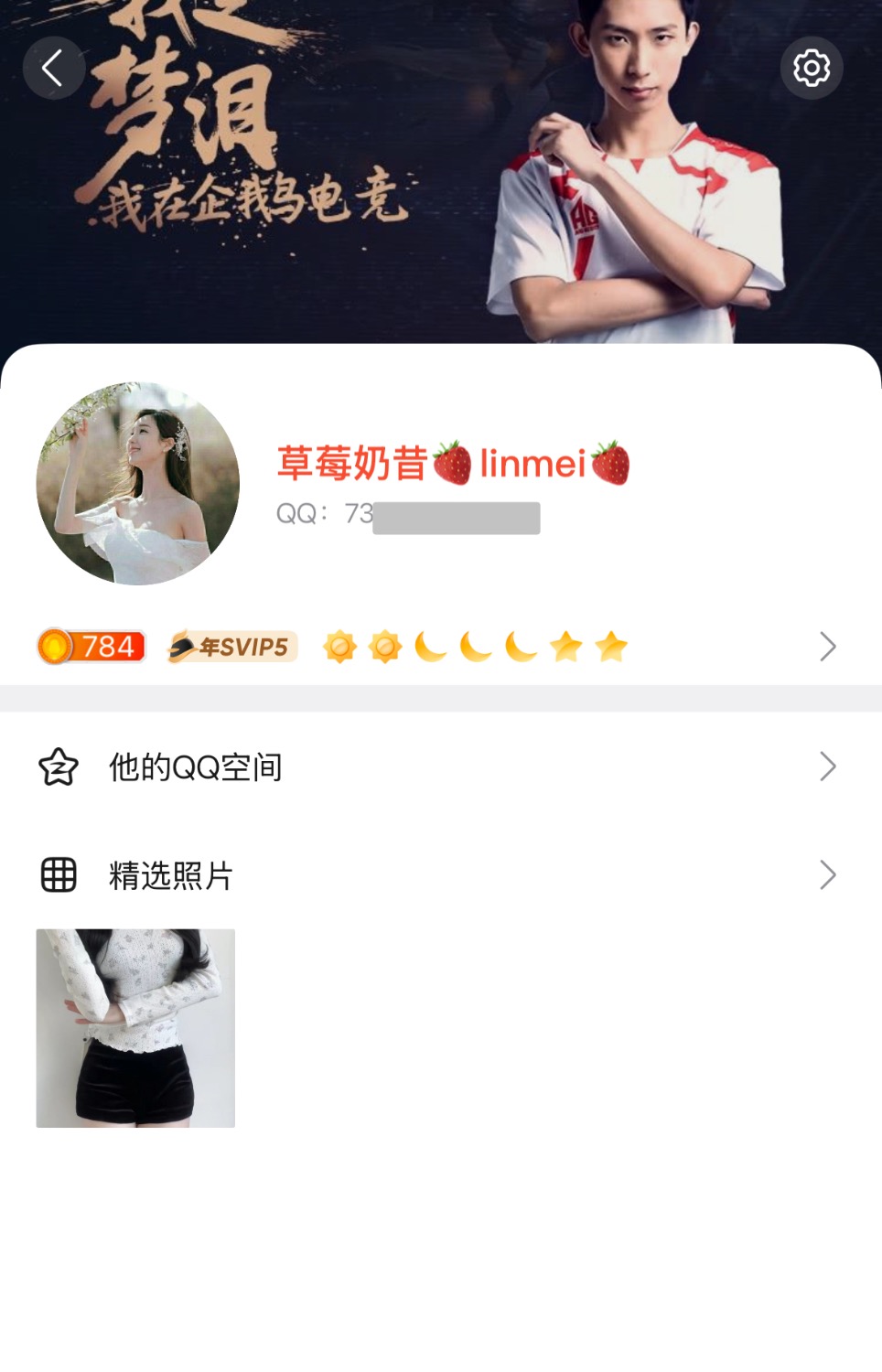882x1372 pixels.
Task: View the round profile avatar photo
Action: [138, 483]
